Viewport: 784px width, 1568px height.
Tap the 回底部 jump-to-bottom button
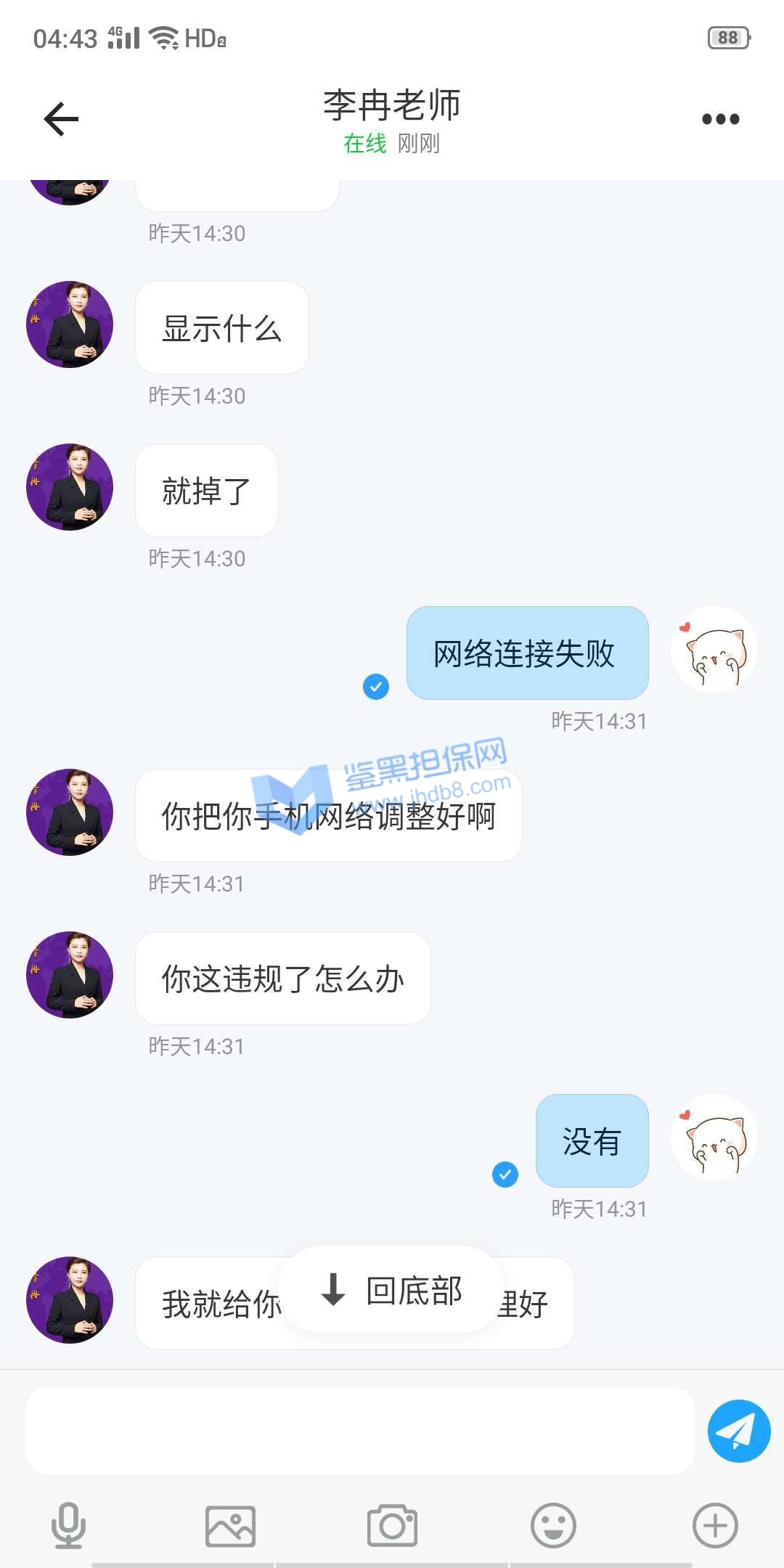click(x=391, y=1290)
